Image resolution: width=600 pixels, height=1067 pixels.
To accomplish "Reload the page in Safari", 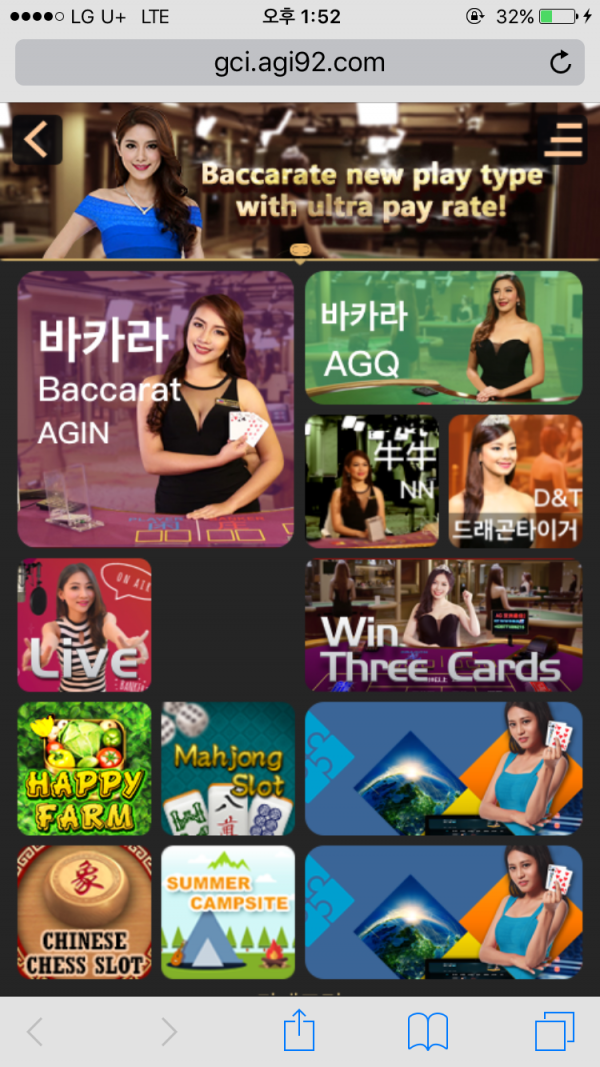I will click(x=561, y=63).
